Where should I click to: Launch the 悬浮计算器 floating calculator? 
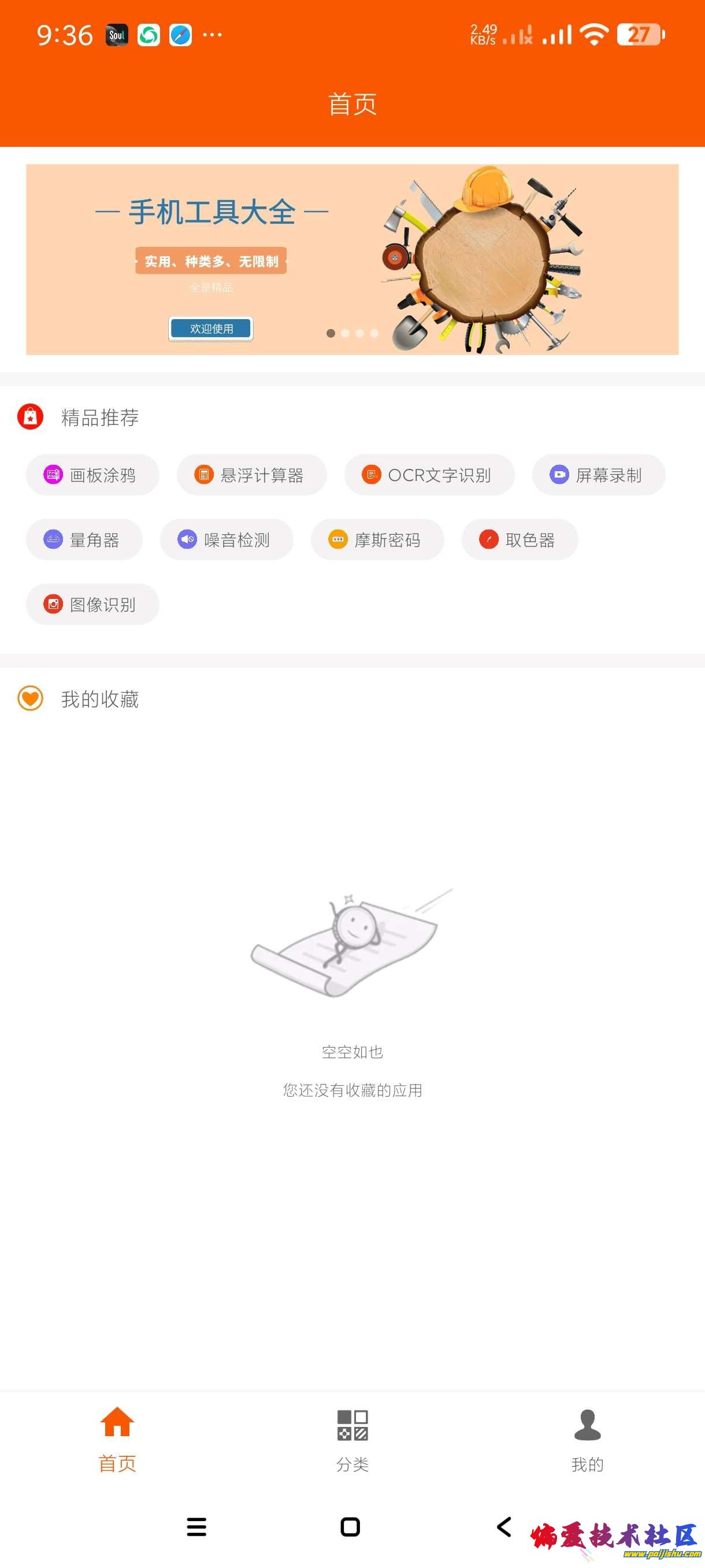pyautogui.click(x=251, y=475)
